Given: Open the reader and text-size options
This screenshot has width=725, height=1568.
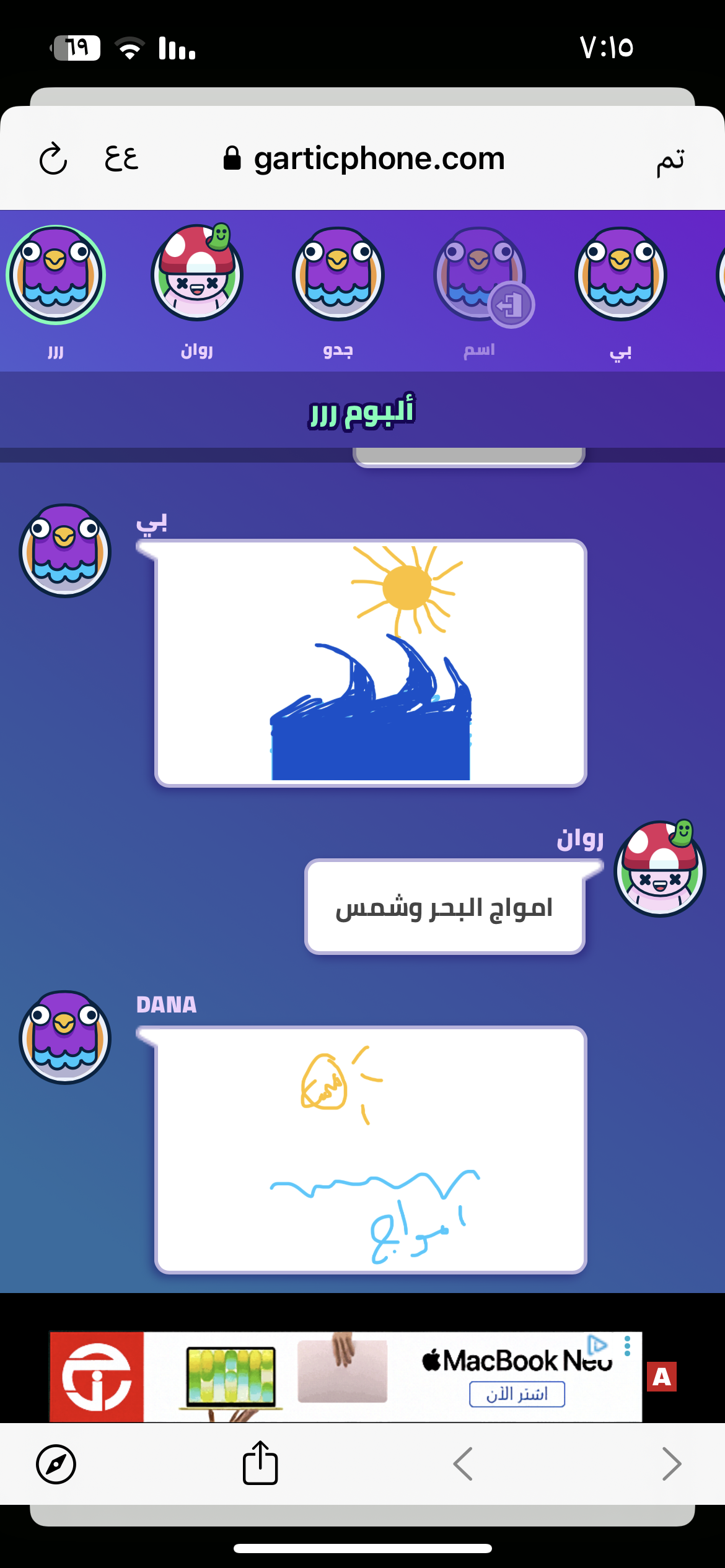Looking at the screenshot, I should pos(121,158).
